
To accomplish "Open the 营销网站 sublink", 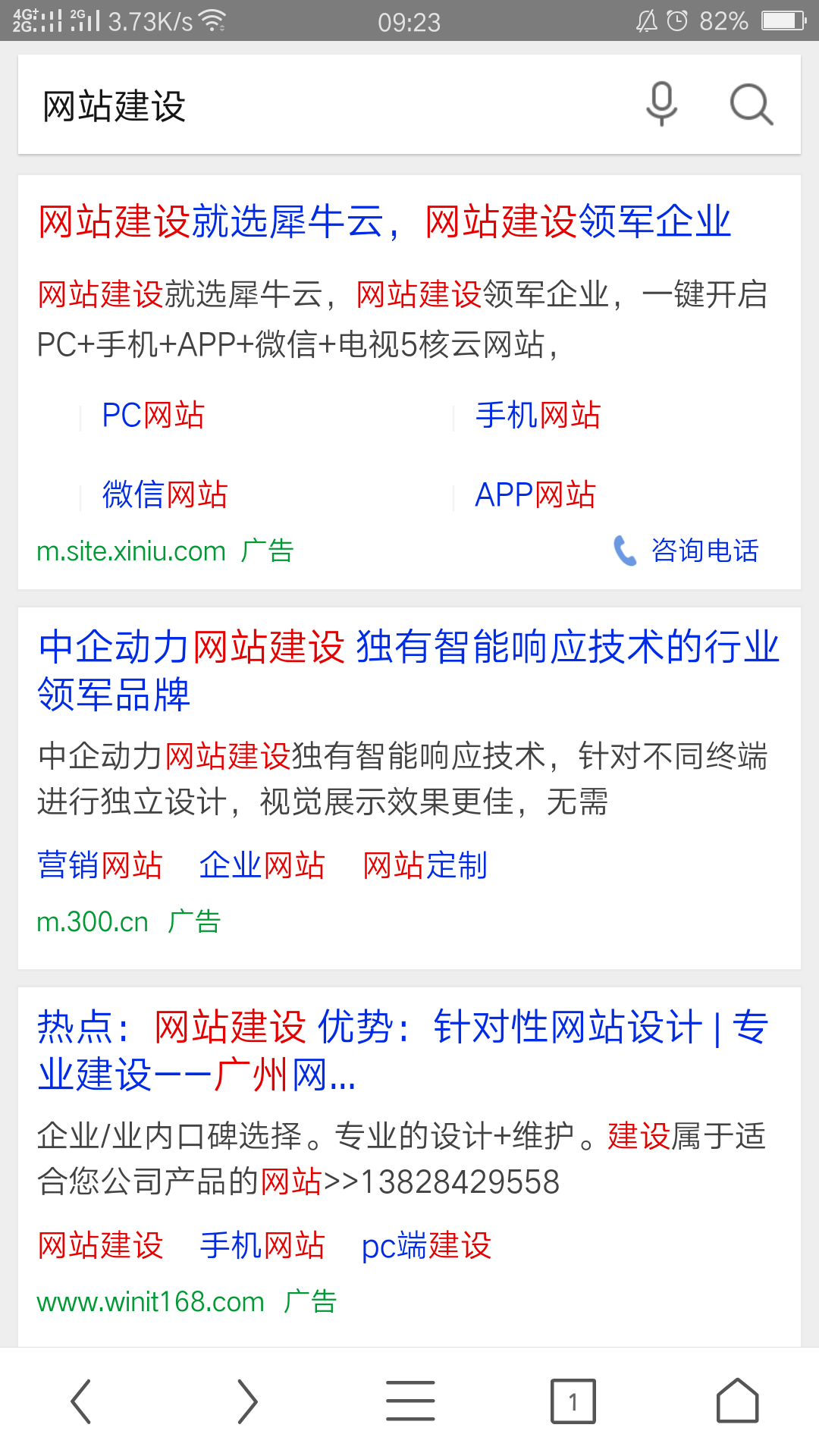I will click(100, 865).
